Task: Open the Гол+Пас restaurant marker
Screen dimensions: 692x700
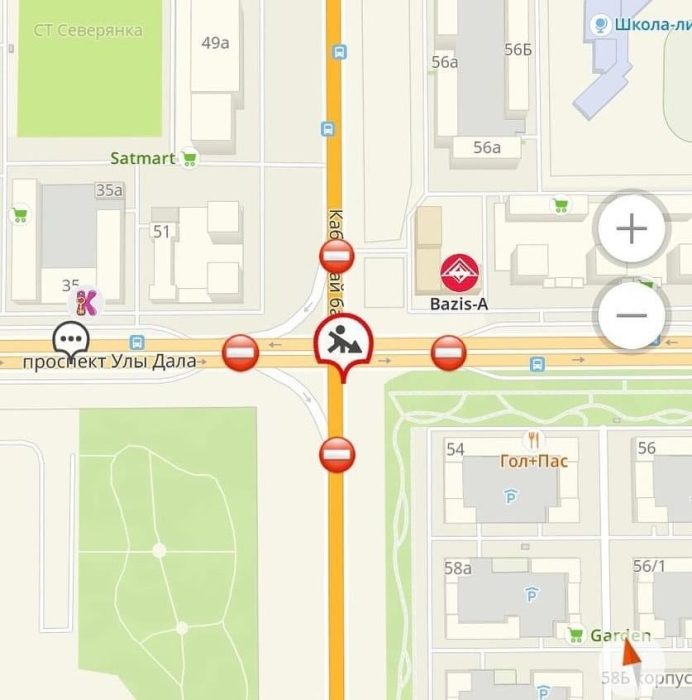Action: coord(534,440)
